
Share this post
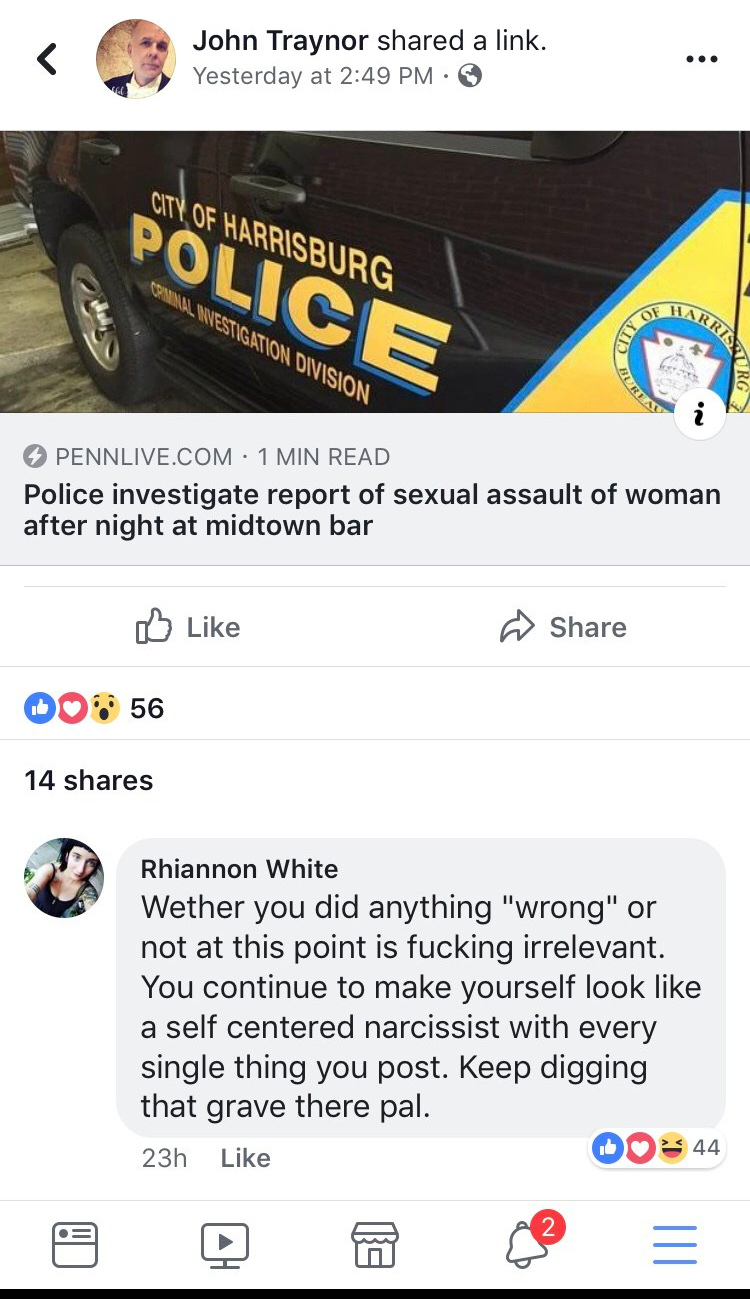click(x=563, y=627)
